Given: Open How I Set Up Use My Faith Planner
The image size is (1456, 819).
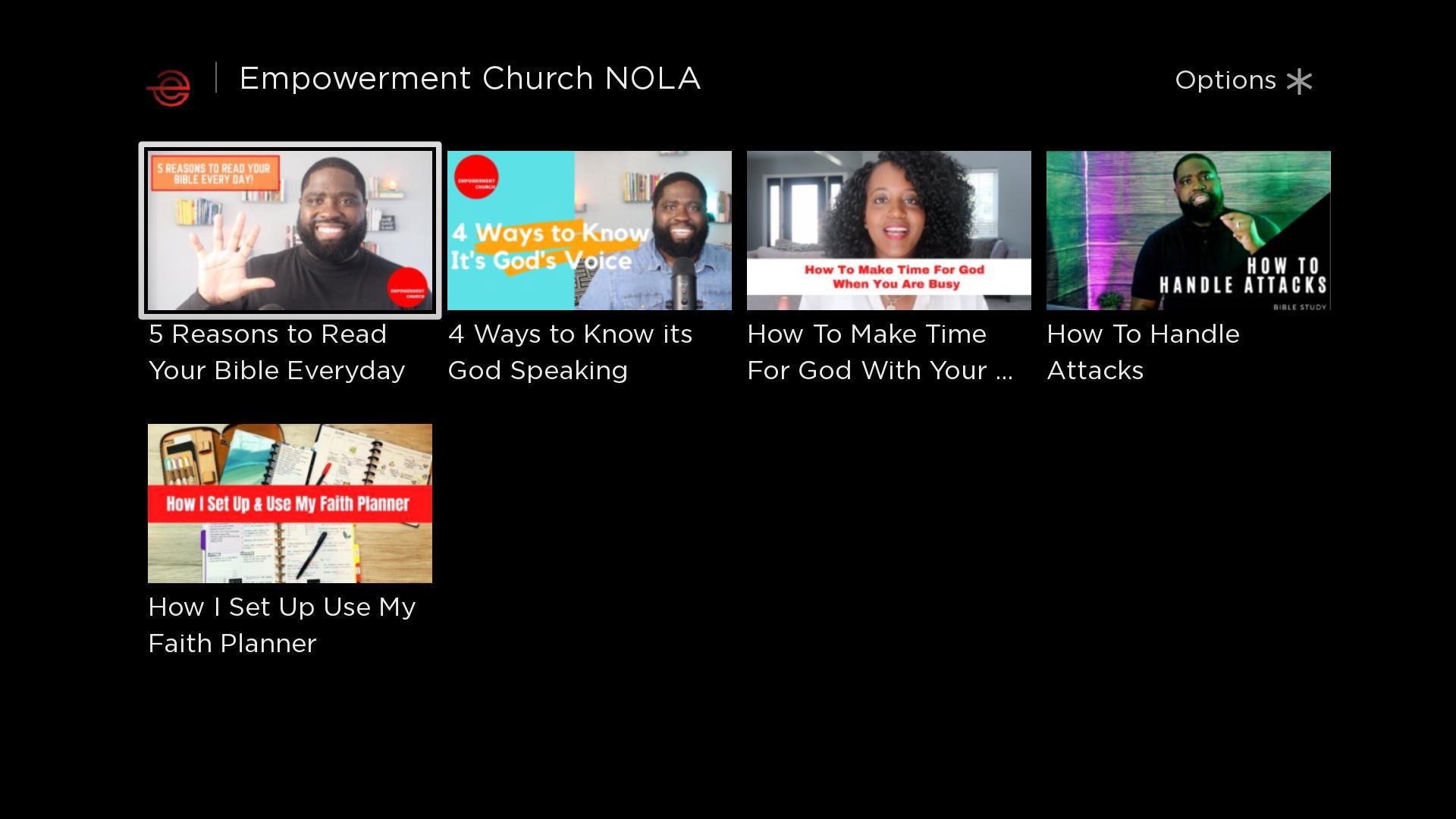Looking at the screenshot, I should click(290, 504).
